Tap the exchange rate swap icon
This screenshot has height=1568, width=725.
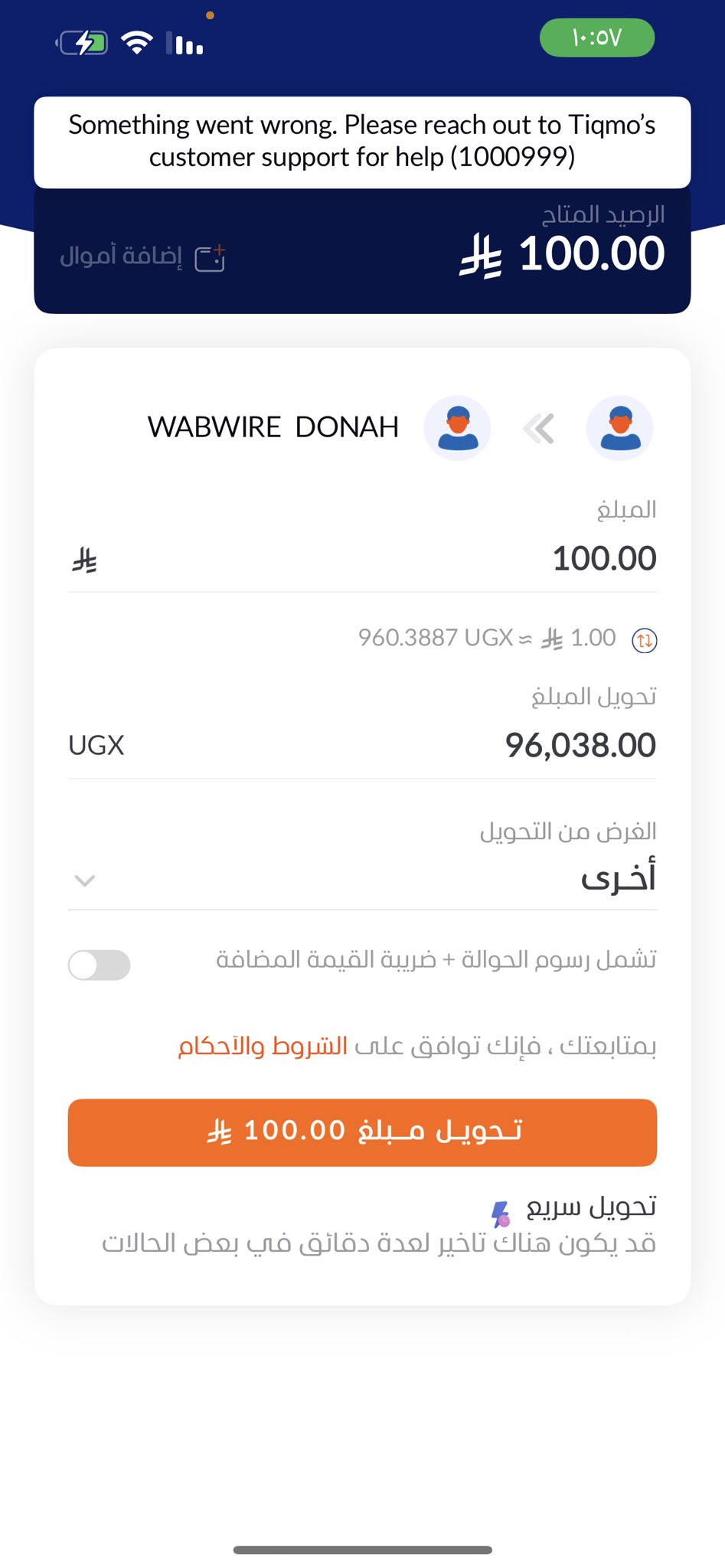[x=644, y=640]
